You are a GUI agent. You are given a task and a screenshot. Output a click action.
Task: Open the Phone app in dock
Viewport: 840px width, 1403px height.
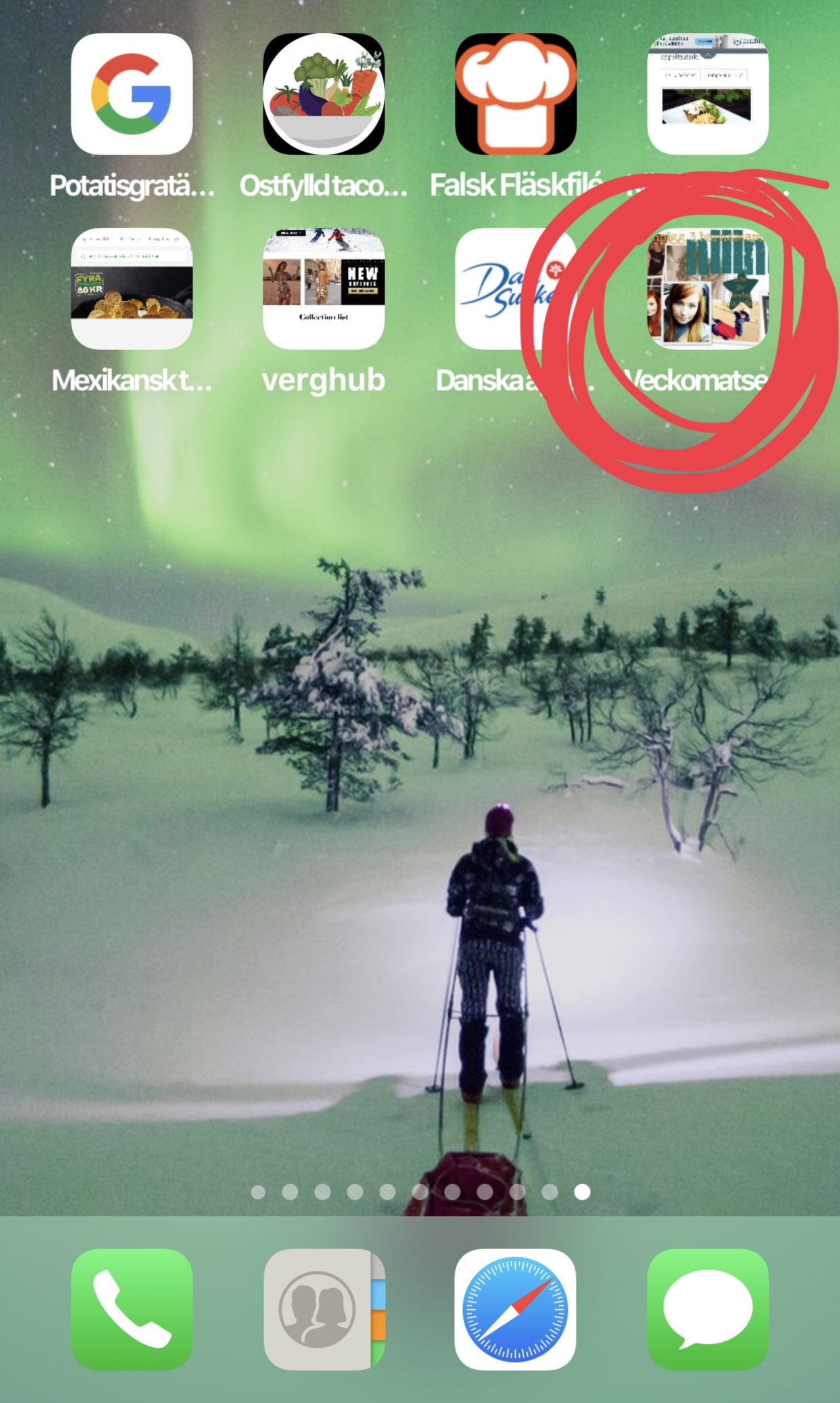pos(132,1309)
